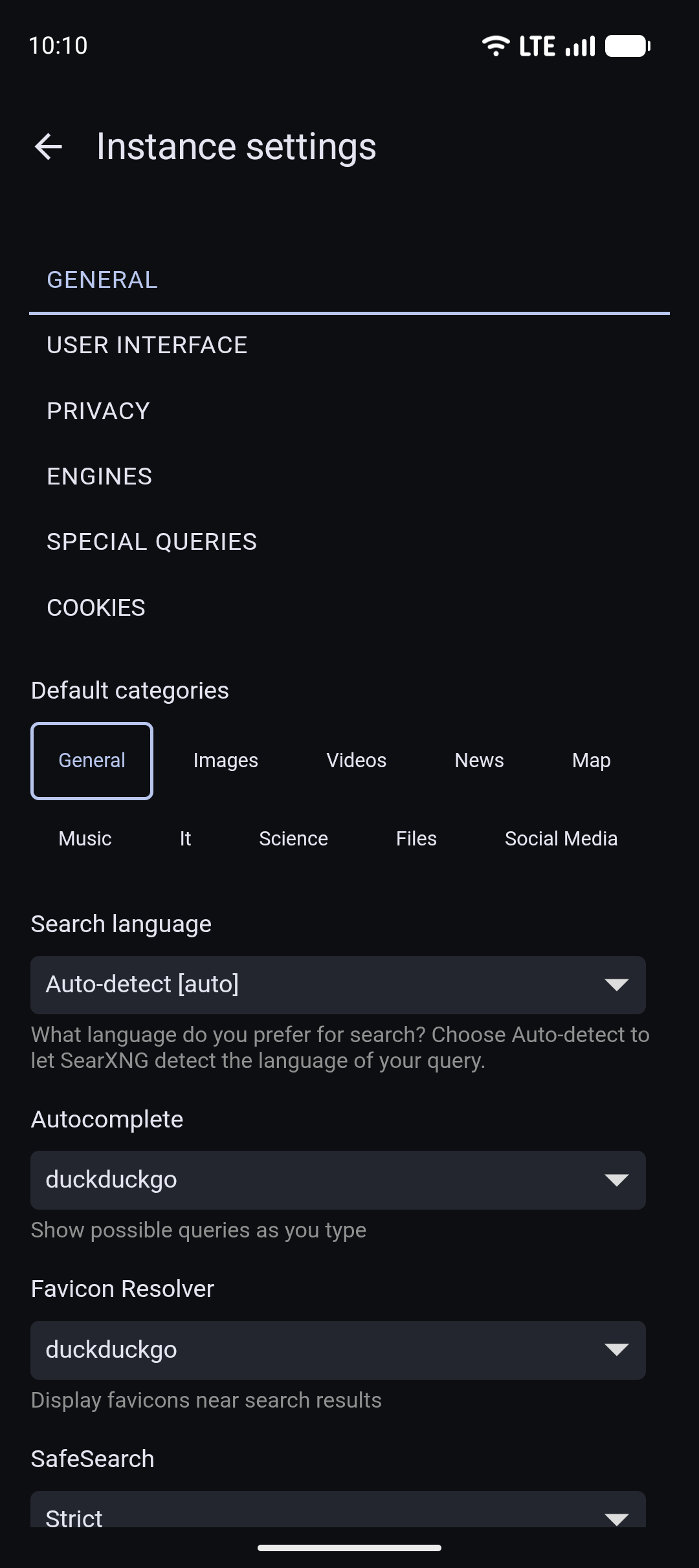Screen dimensions: 699x1568
Task: Select the Cookies tab
Action: pos(96,608)
